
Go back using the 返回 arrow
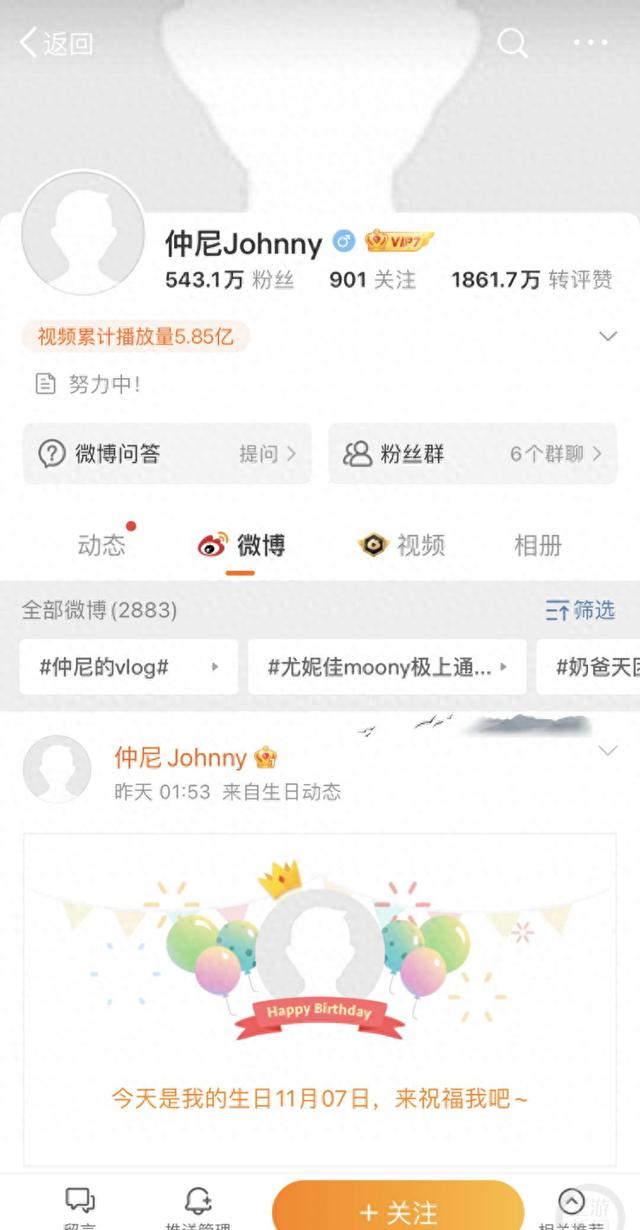point(56,43)
